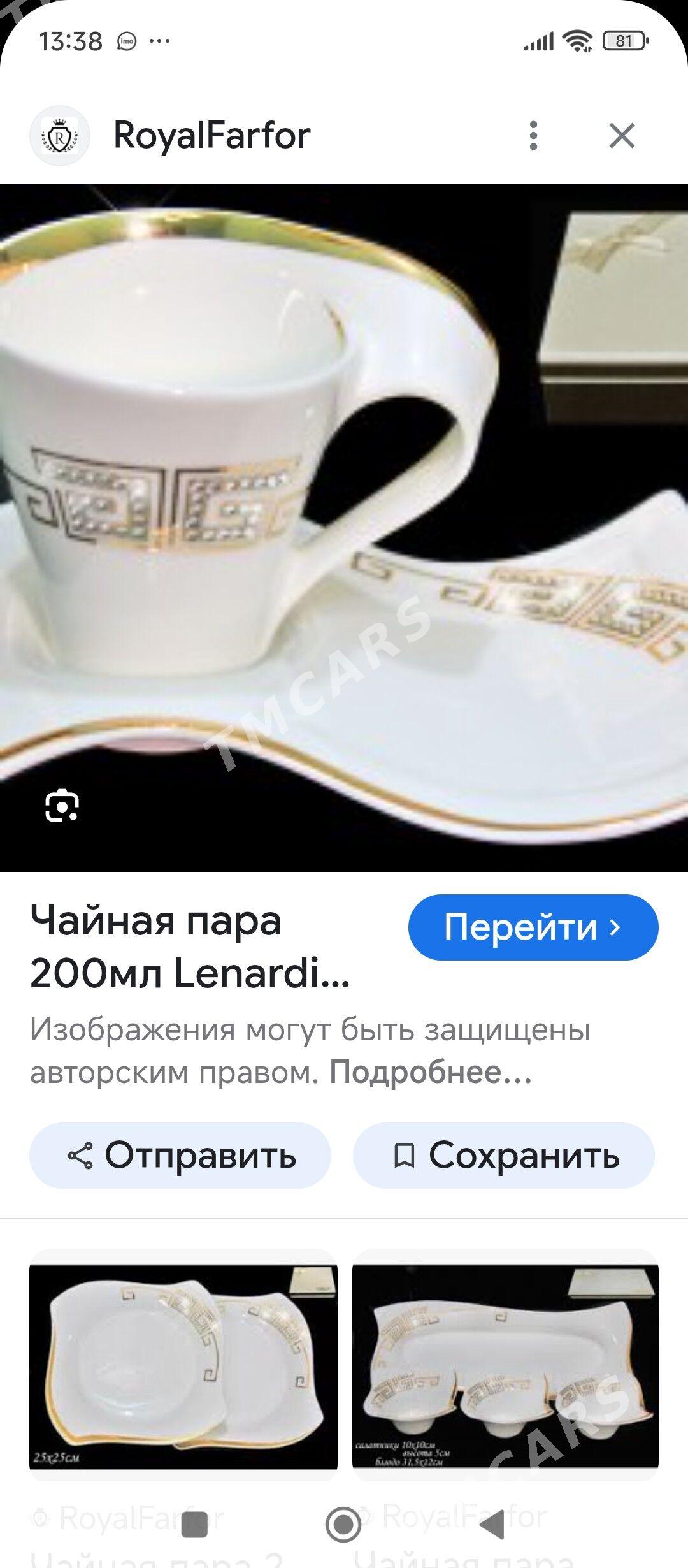Image resolution: width=688 pixels, height=1568 pixels.
Task: Open the main teacup image
Action: pyautogui.click(x=344, y=528)
